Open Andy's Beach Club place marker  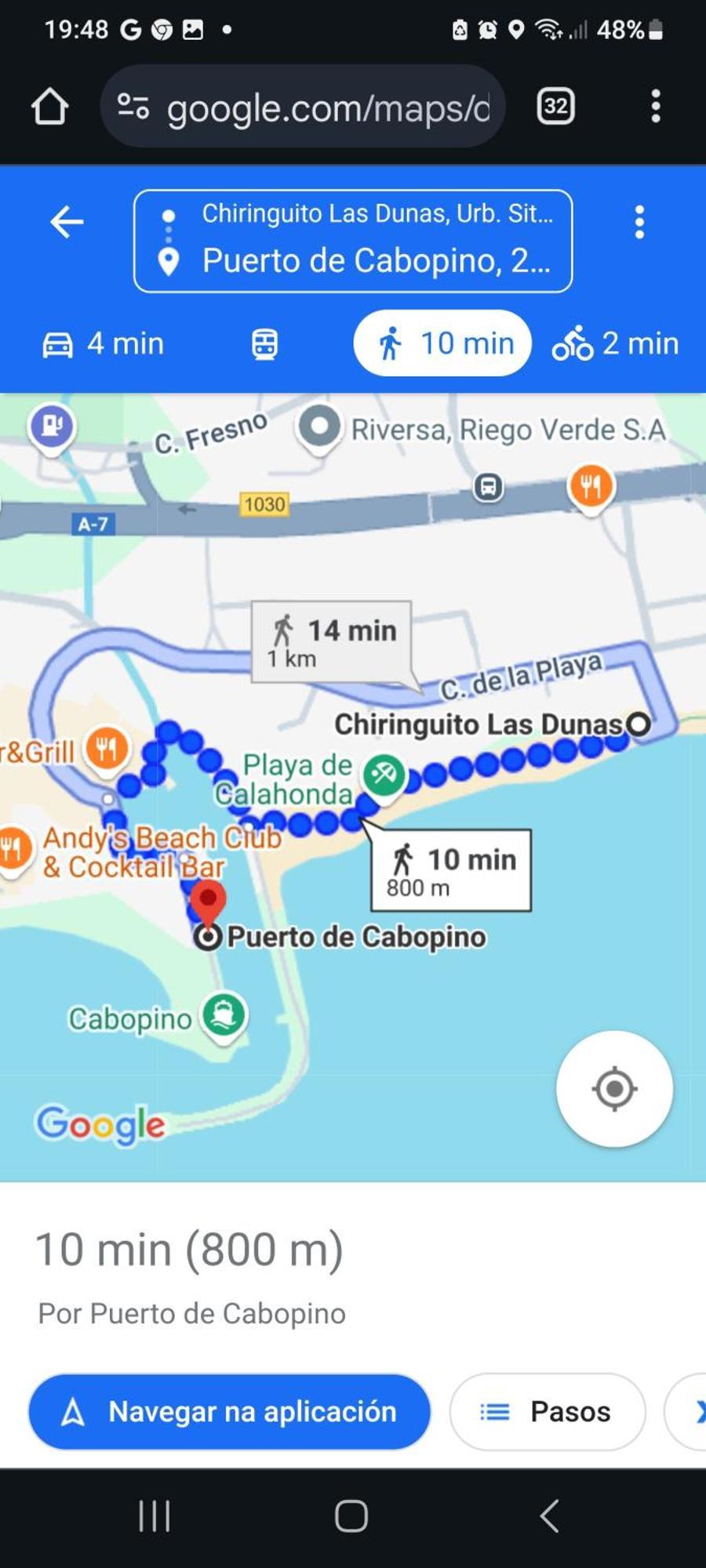coord(14,848)
